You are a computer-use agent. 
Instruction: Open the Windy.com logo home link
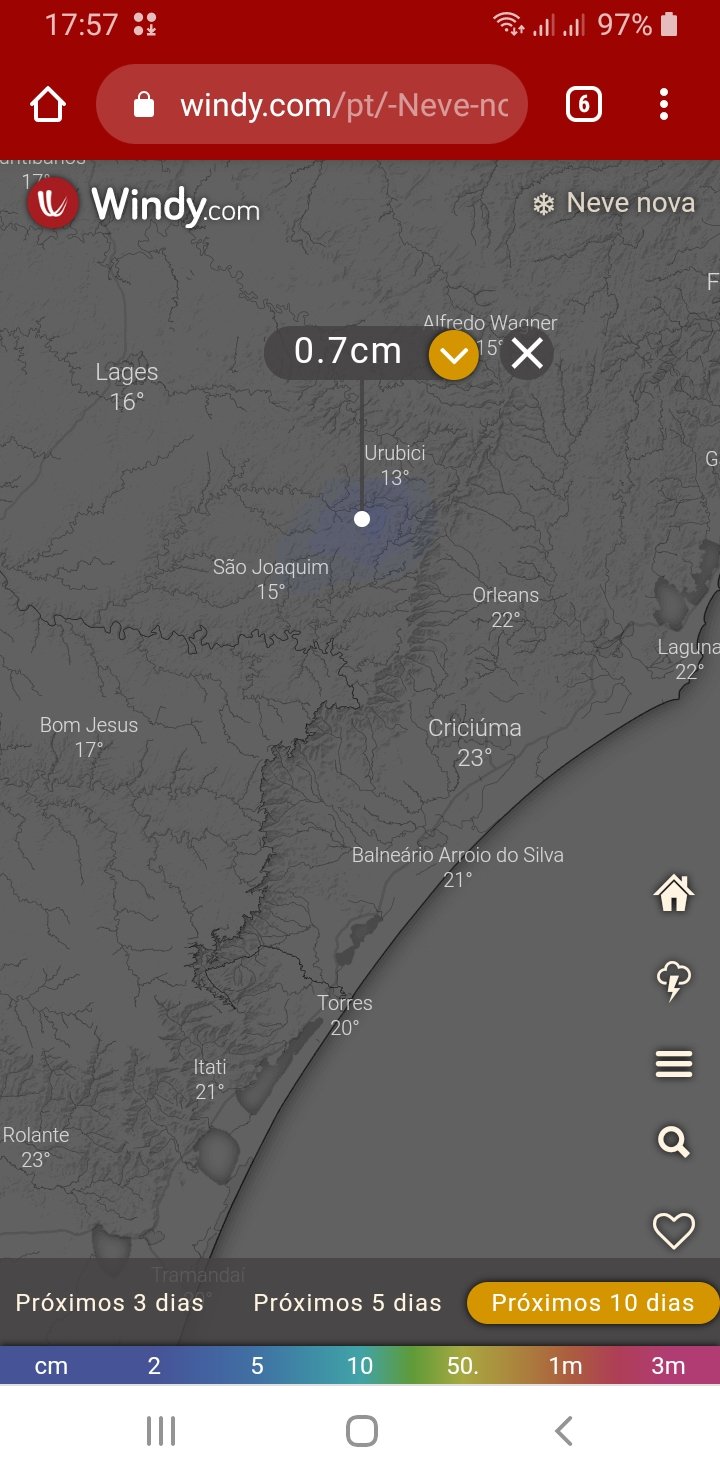click(143, 204)
